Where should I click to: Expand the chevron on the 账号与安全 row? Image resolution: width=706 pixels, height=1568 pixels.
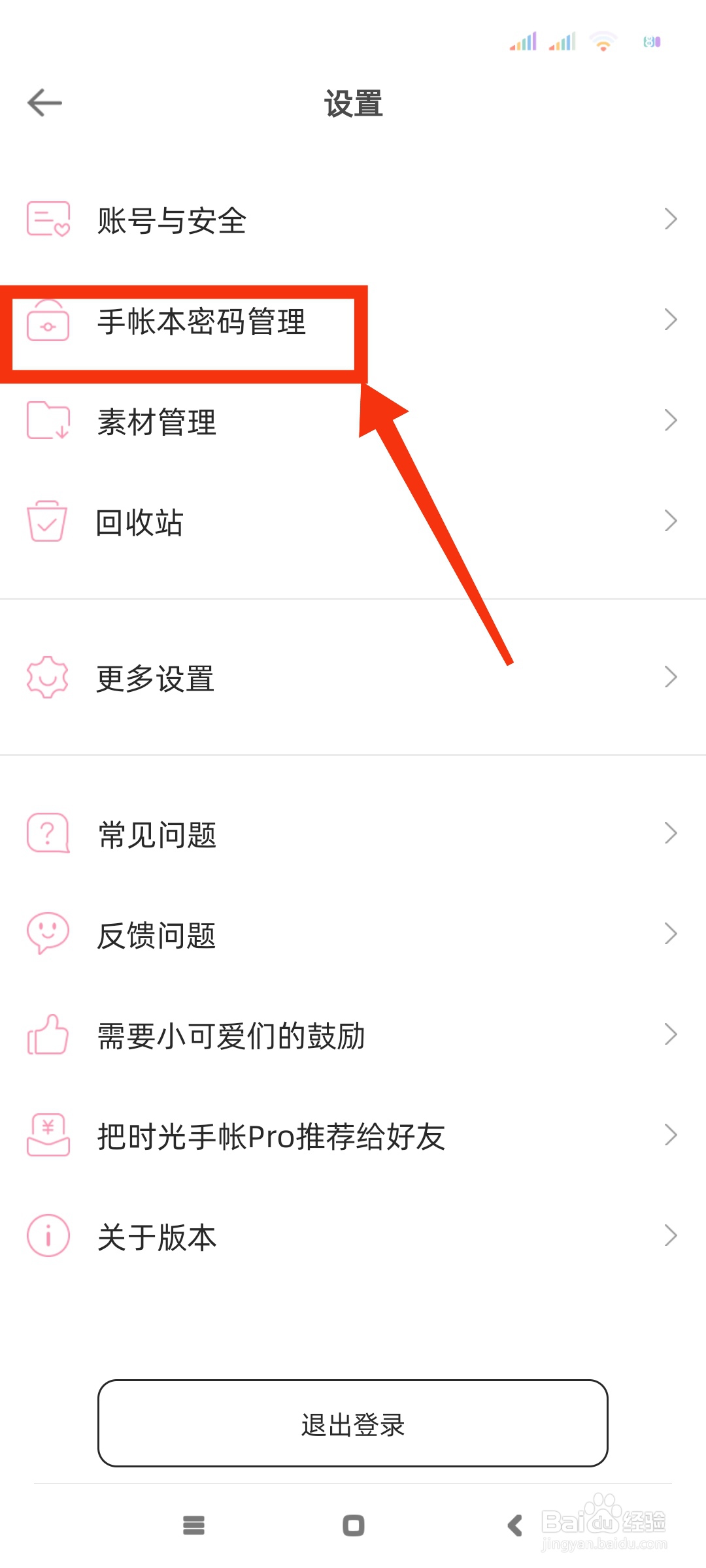(x=671, y=220)
